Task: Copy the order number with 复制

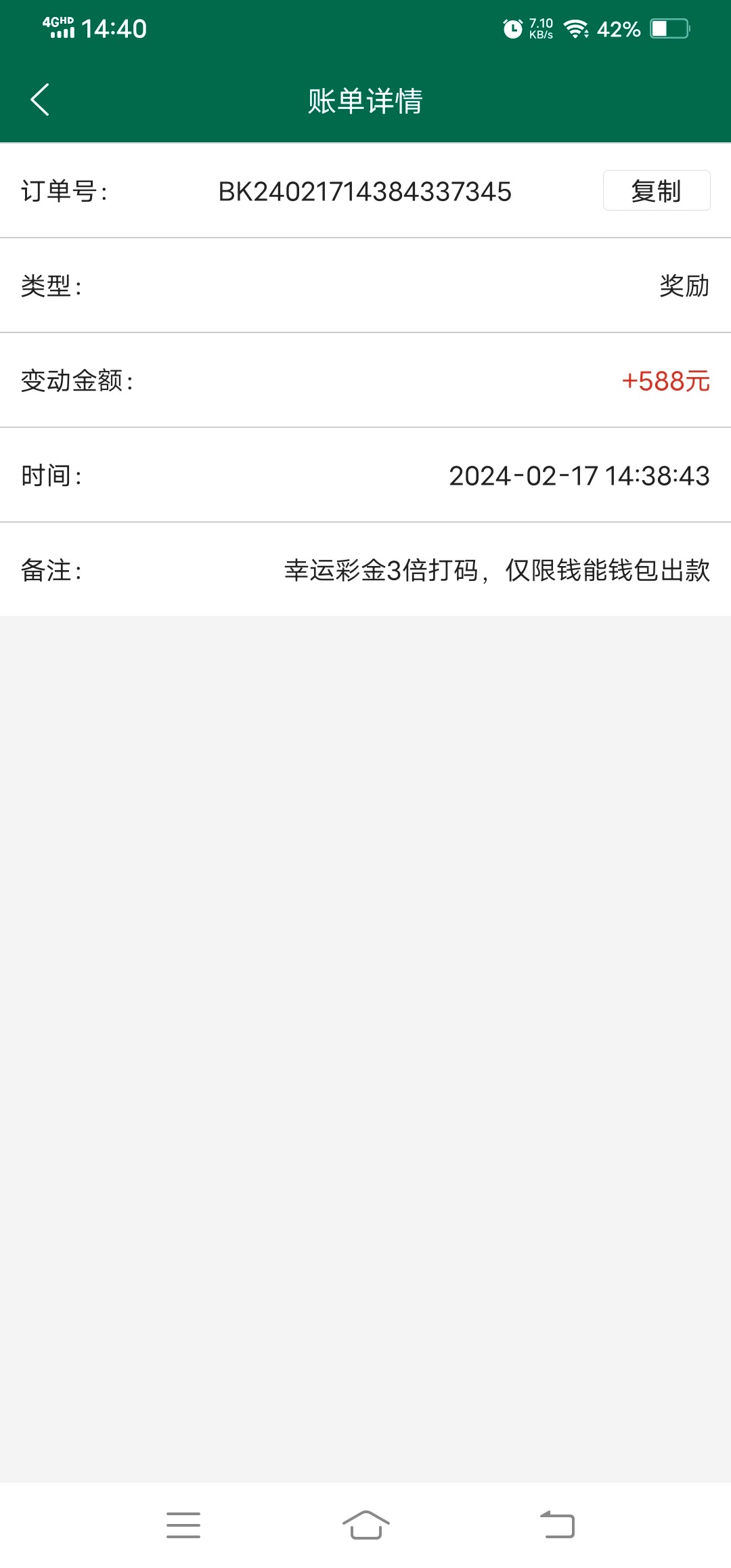Action: (656, 191)
